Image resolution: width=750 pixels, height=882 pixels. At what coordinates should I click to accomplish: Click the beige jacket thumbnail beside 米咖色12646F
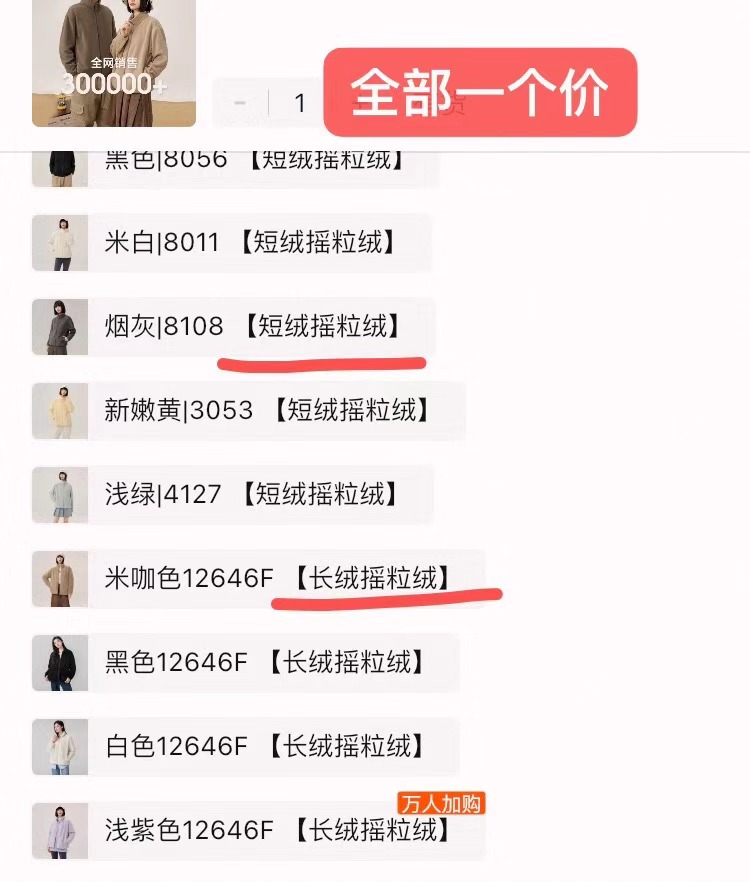(62, 579)
